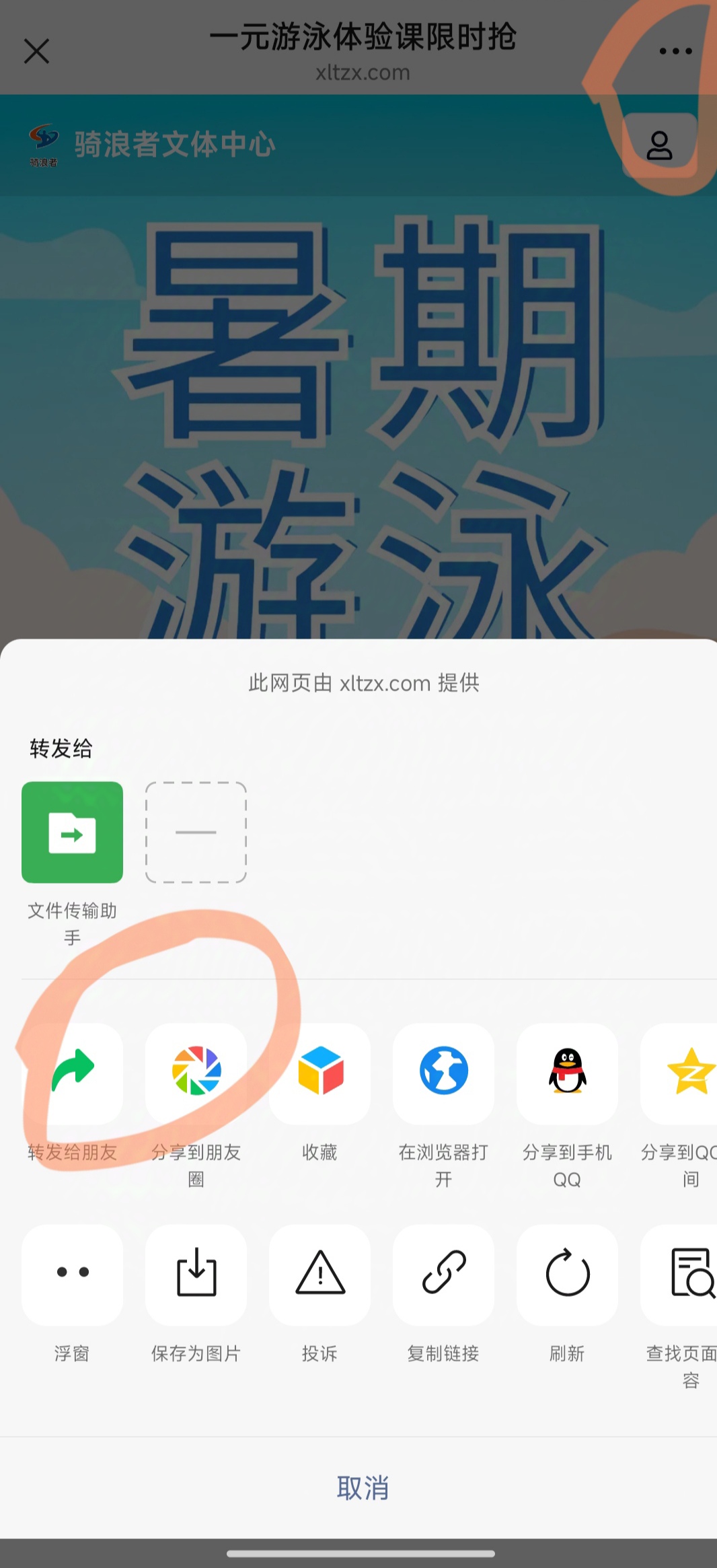The image size is (717, 1568).
Task: Enable 浮窗 floating window
Action: 72,1275
